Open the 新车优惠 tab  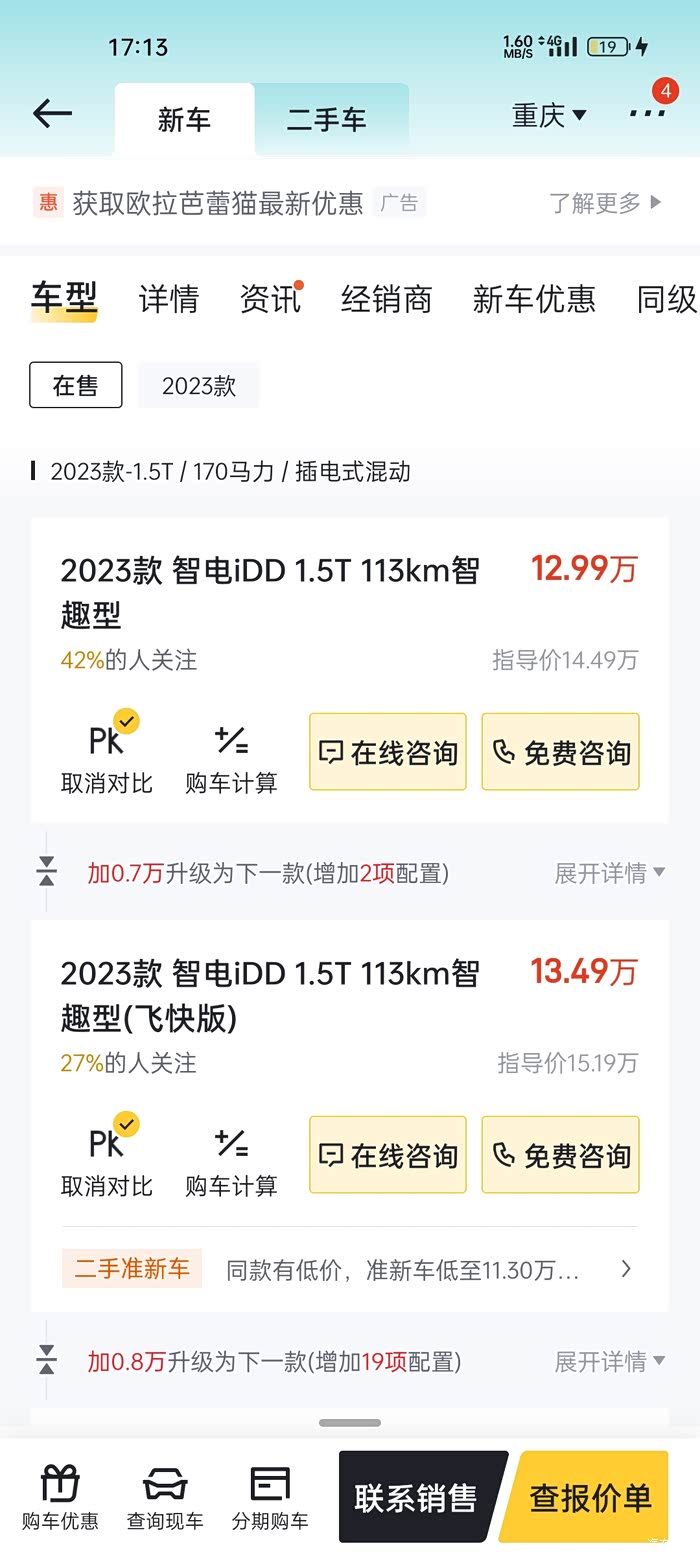click(x=534, y=299)
